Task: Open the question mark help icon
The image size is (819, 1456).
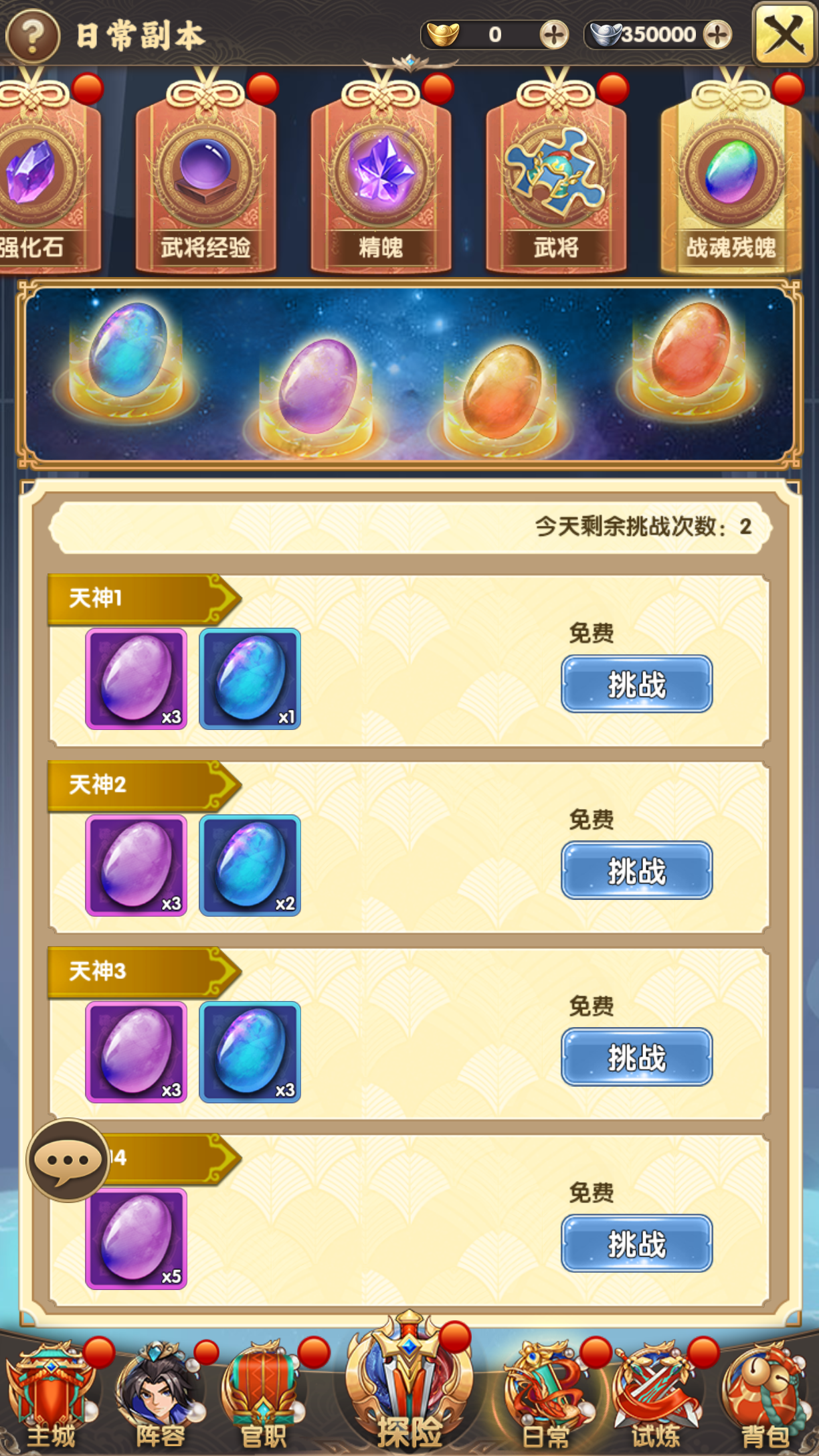Action: pos(33,35)
